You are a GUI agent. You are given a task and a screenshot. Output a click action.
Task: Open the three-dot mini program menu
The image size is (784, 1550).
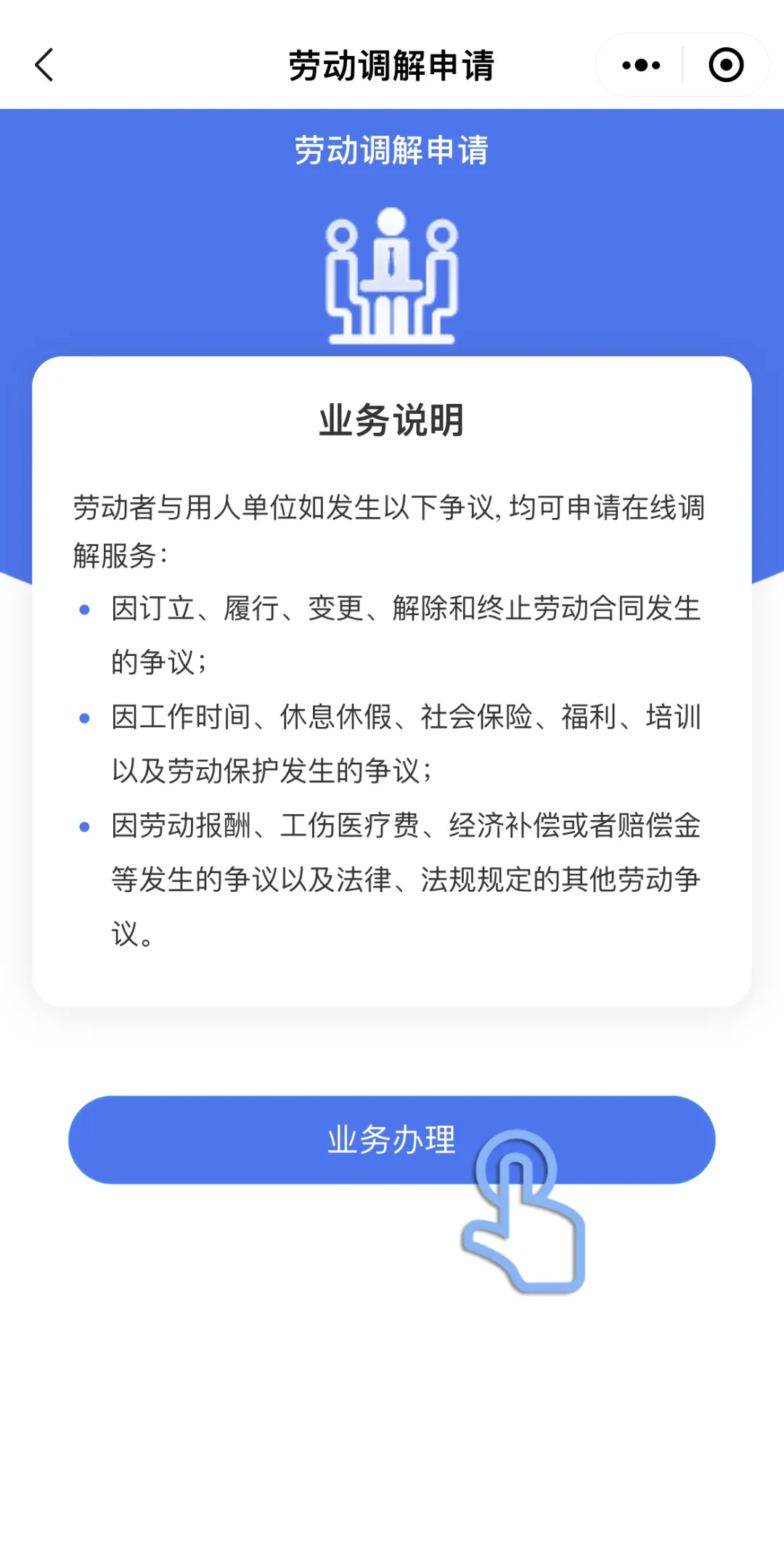pyautogui.click(x=641, y=65)
